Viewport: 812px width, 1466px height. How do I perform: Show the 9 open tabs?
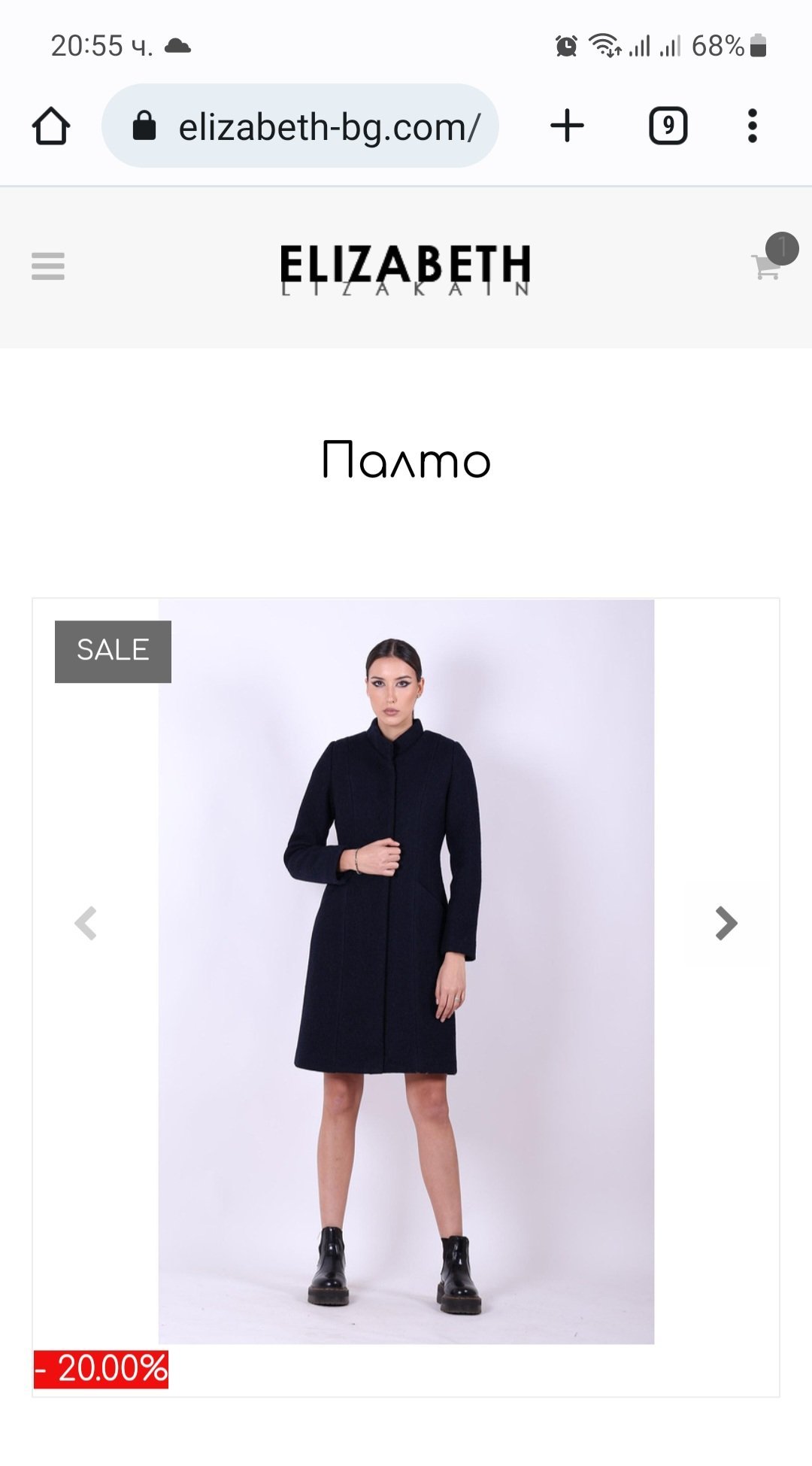pos(668,126)
